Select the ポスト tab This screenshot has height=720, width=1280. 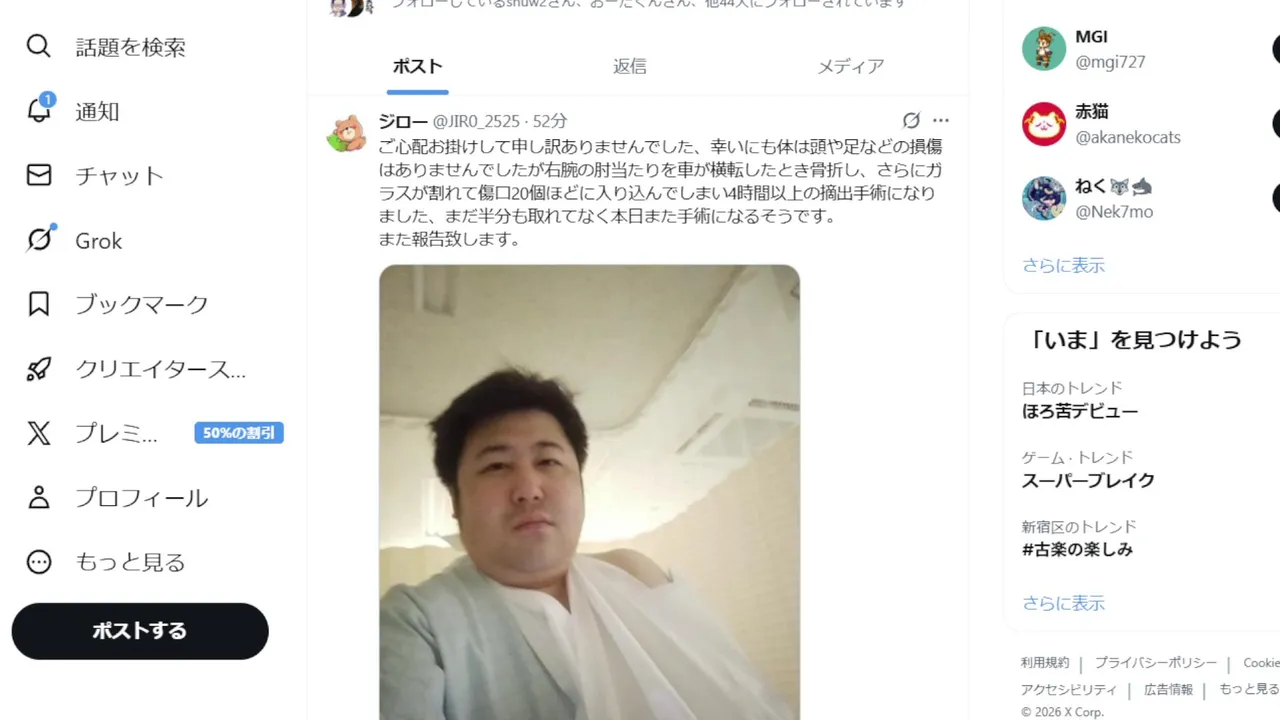(417, 66)
